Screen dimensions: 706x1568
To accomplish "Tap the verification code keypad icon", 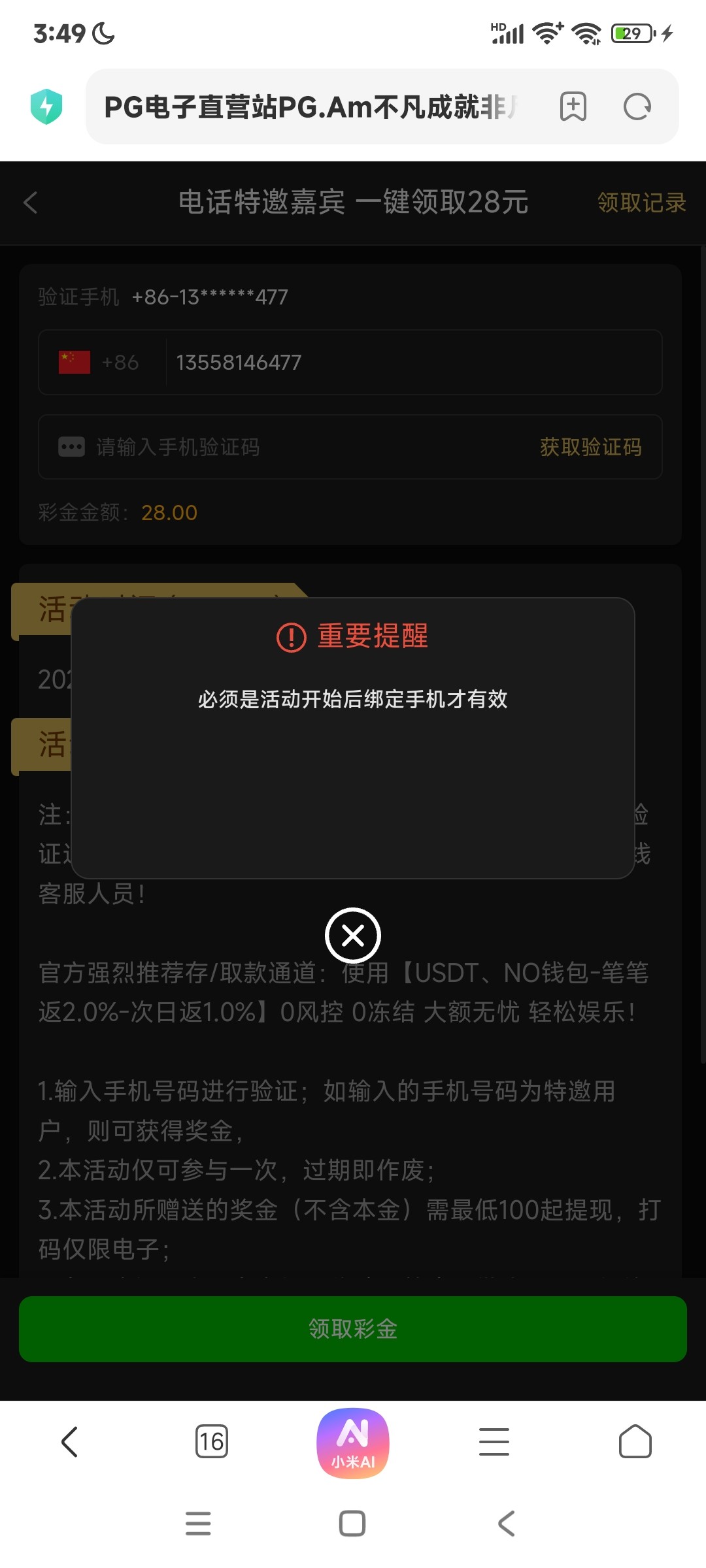I will (72, 446).
